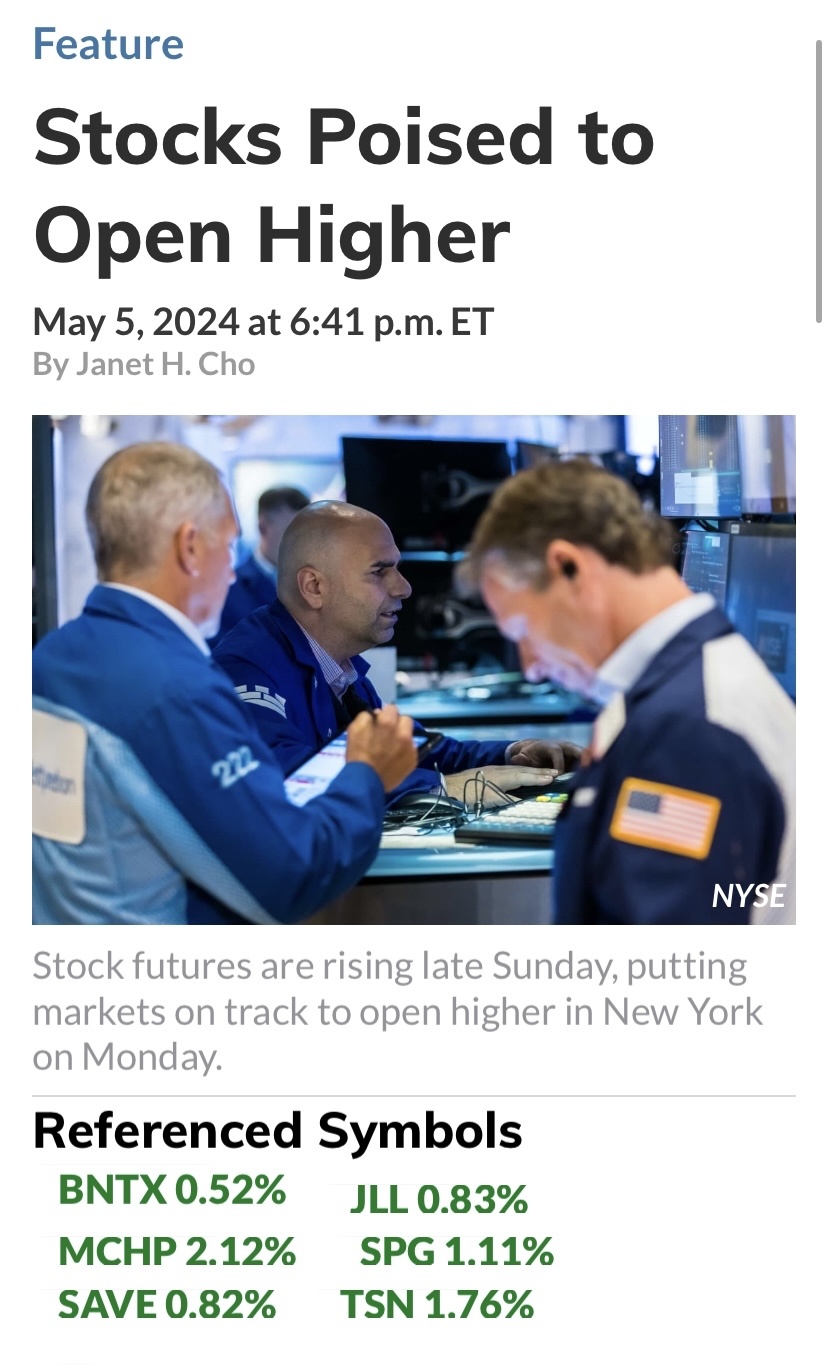Open the Feature section link
The height and width of the screenshot is (1365, 828).
108,44
